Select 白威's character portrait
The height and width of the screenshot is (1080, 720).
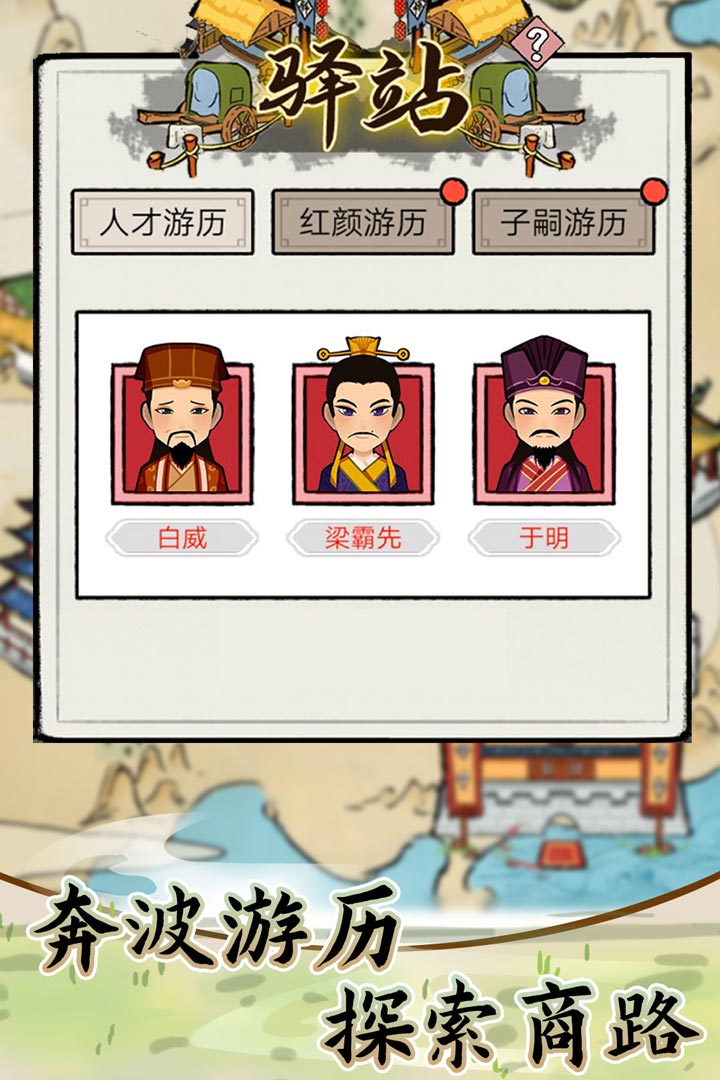click(x=183, y=428)
